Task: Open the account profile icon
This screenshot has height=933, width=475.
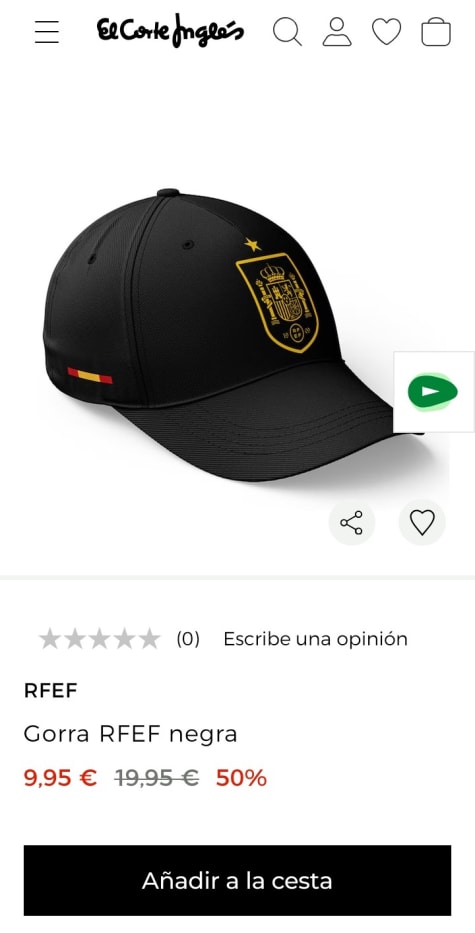Action: pos(337,32)
